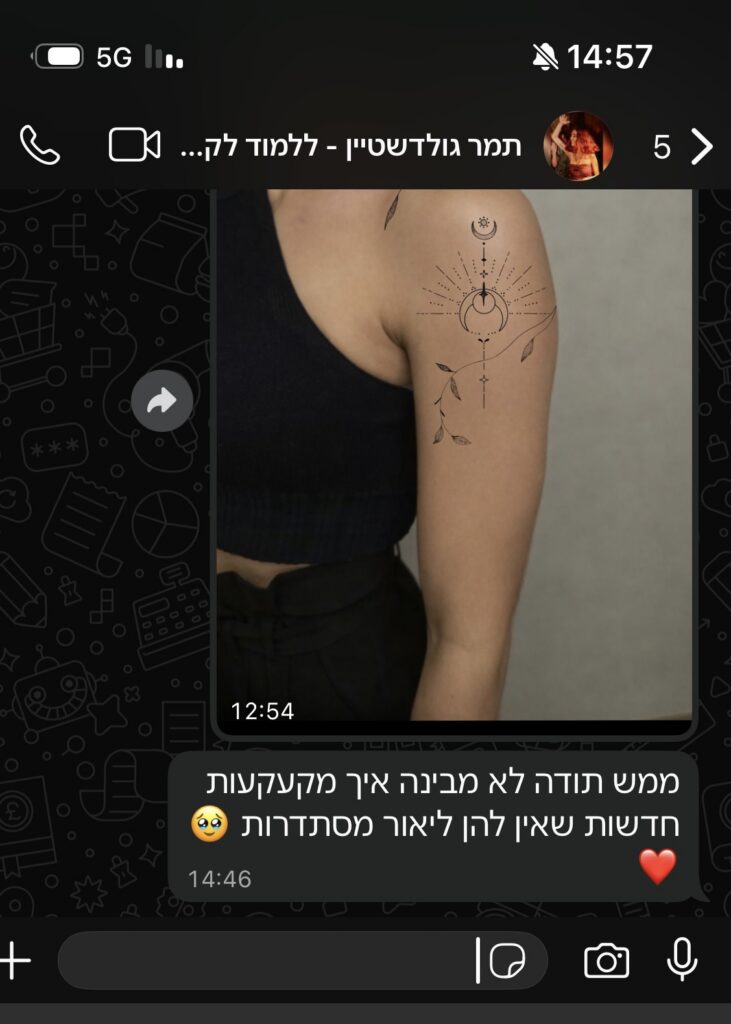Forward the tattoo photo message
731x1024 pixels.
[162, 401]
